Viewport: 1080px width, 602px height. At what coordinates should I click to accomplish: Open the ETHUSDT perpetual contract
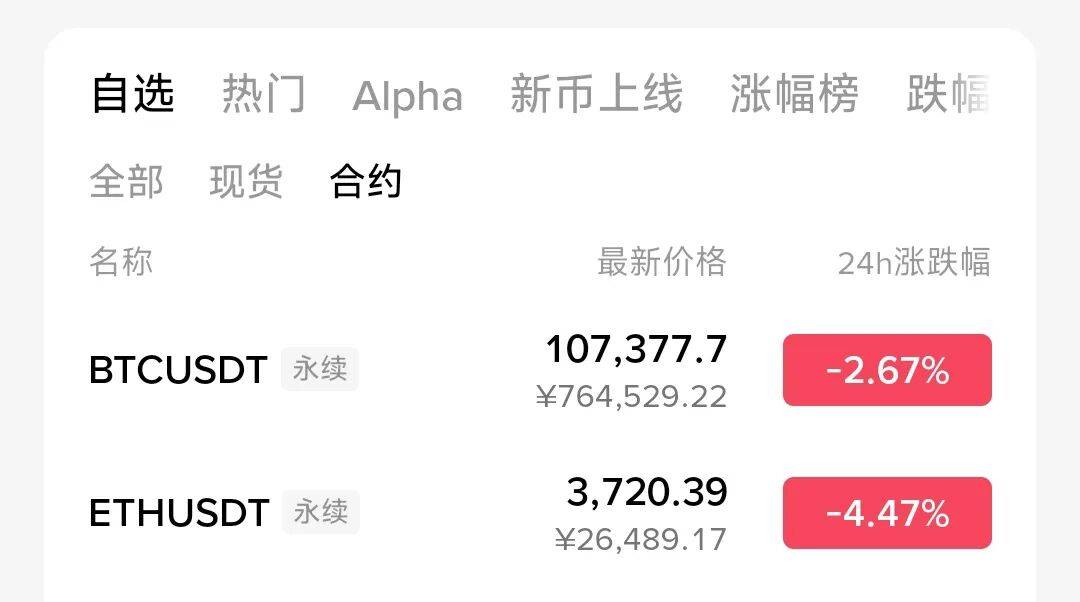pyautogui.click(x=179, y=513)
